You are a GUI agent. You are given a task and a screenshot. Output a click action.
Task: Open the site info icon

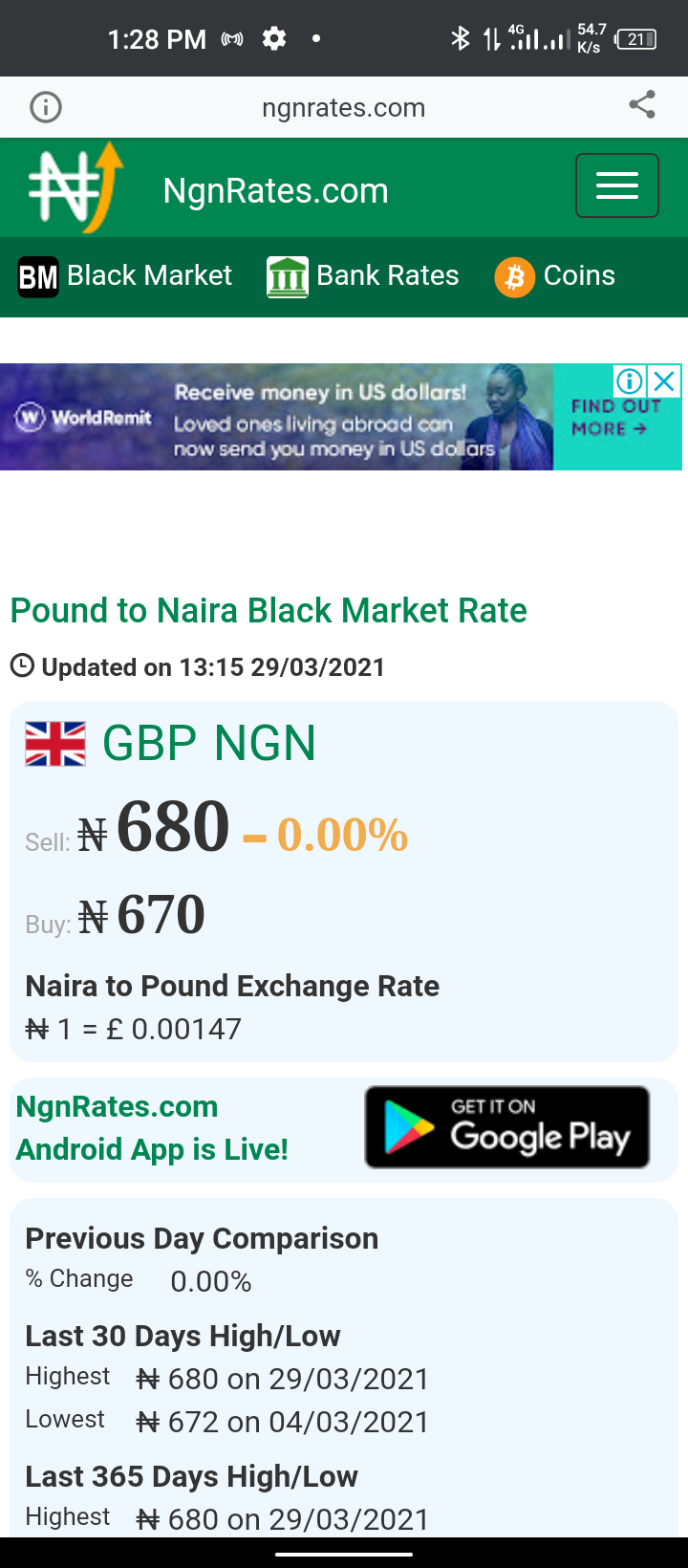[46, 107]
